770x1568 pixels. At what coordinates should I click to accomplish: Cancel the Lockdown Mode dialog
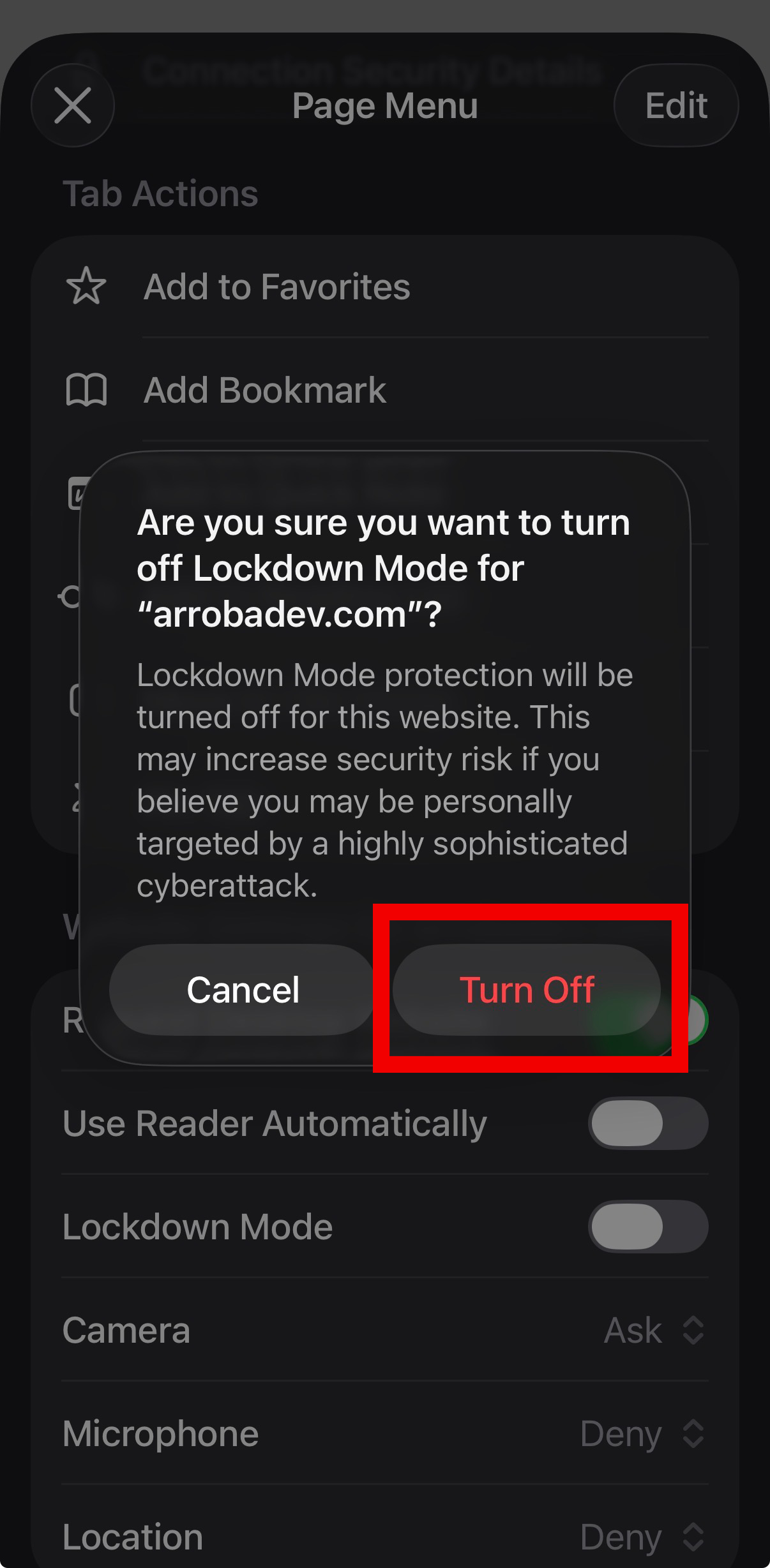pos(243,990)
